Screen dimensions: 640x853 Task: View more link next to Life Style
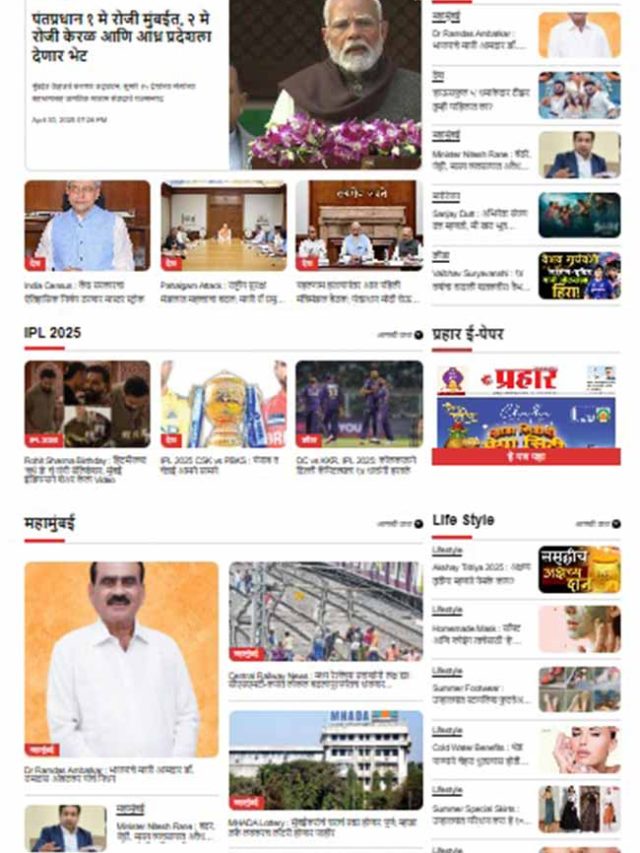coord(597,523)
